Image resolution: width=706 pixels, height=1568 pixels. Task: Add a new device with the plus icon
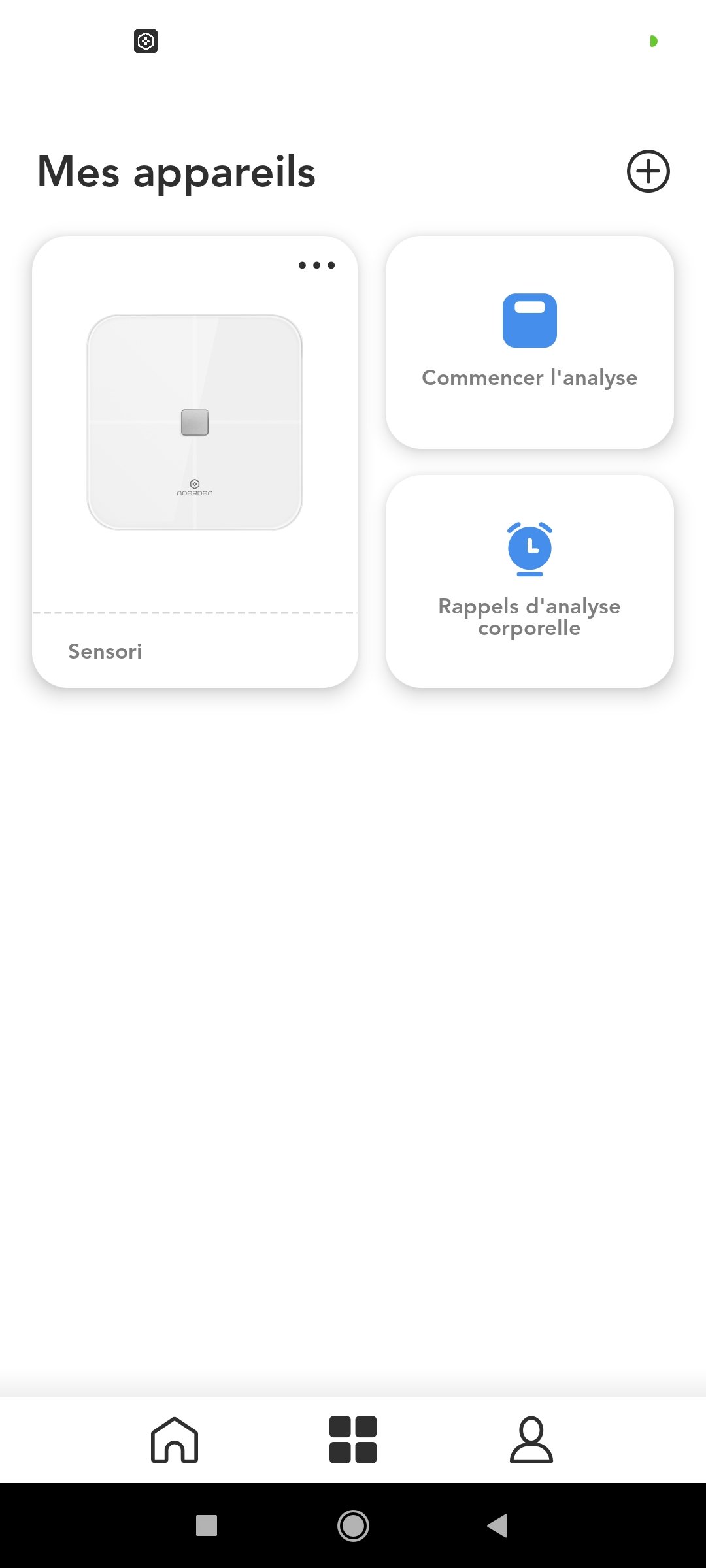pyautogui.click(x=648, y=172)
